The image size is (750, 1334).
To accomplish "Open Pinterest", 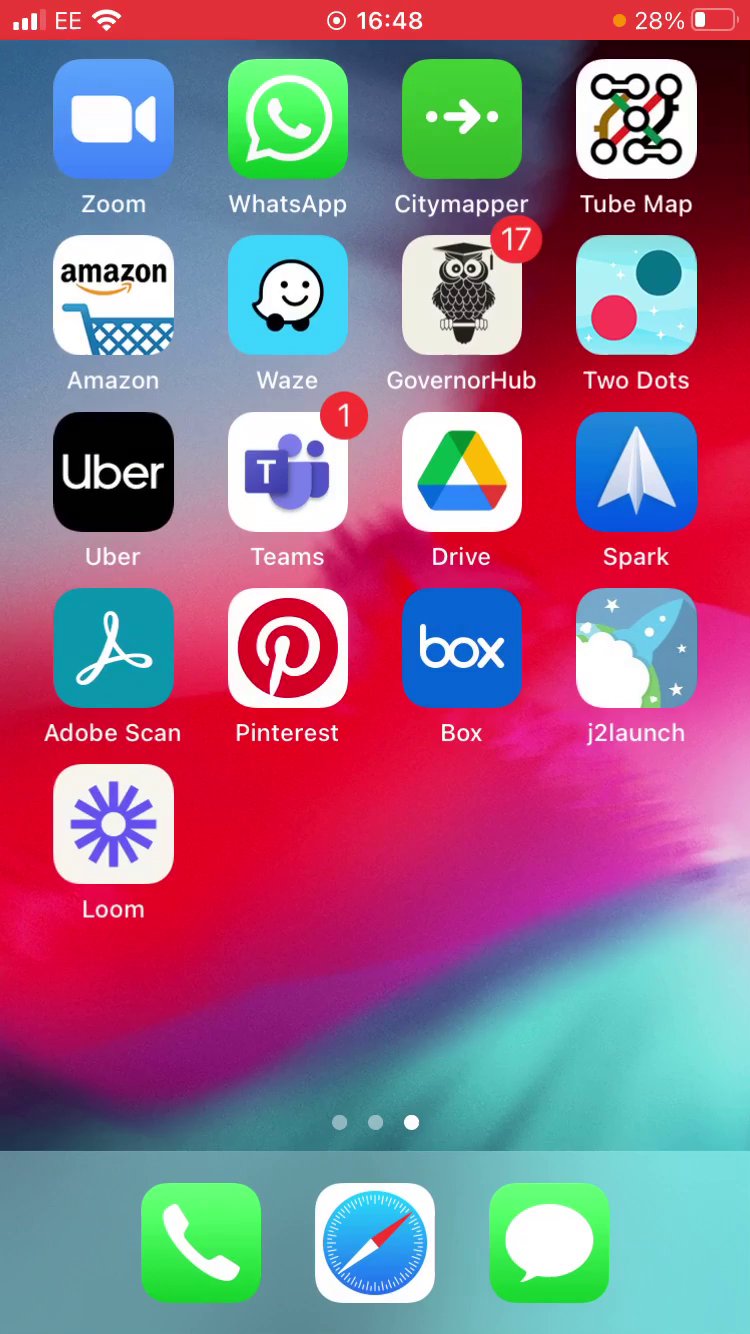I will (x=287, y=648).
